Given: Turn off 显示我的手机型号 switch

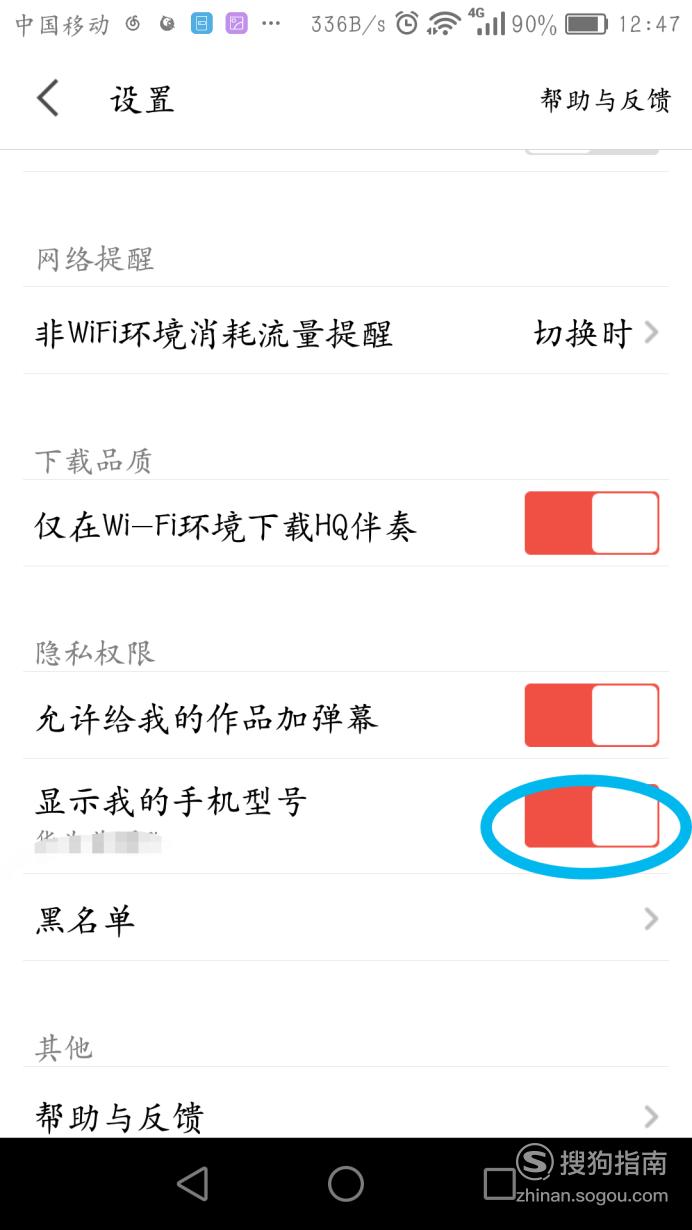Looking at the screenshot, I should click(591, 817).
